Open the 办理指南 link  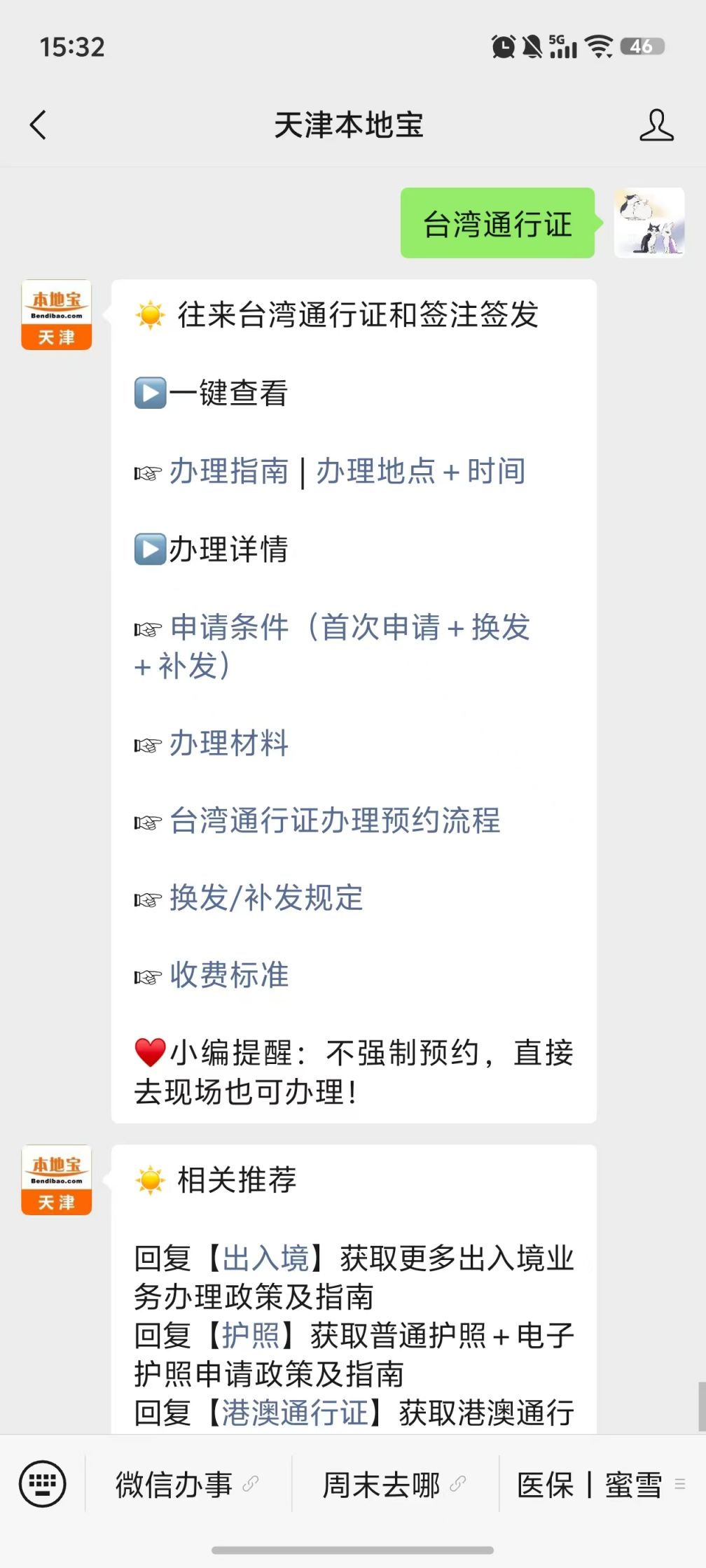pos(229,471)
